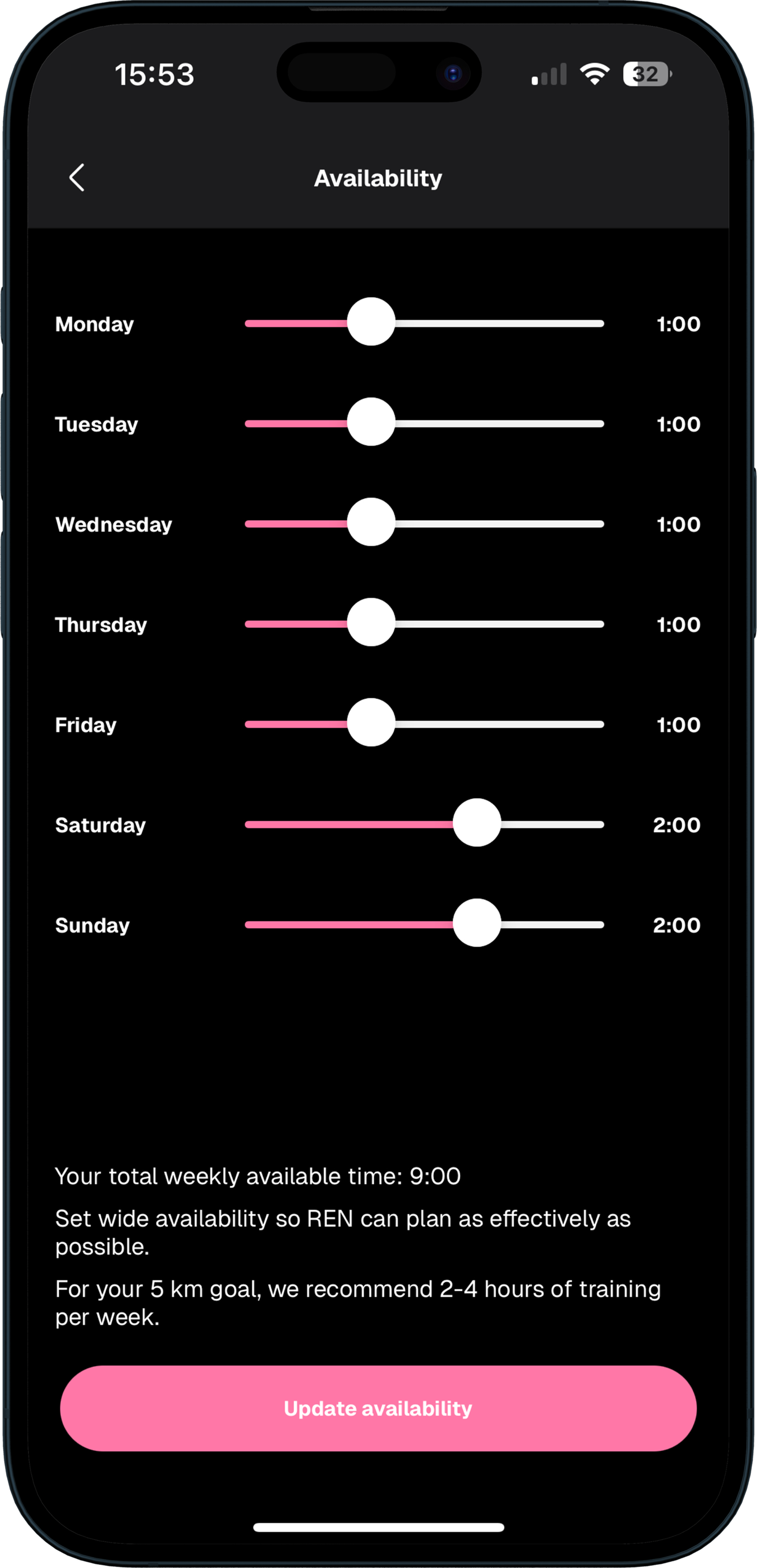
Task: Tap the battery indicator showing 32
Action: coord(644,74)
